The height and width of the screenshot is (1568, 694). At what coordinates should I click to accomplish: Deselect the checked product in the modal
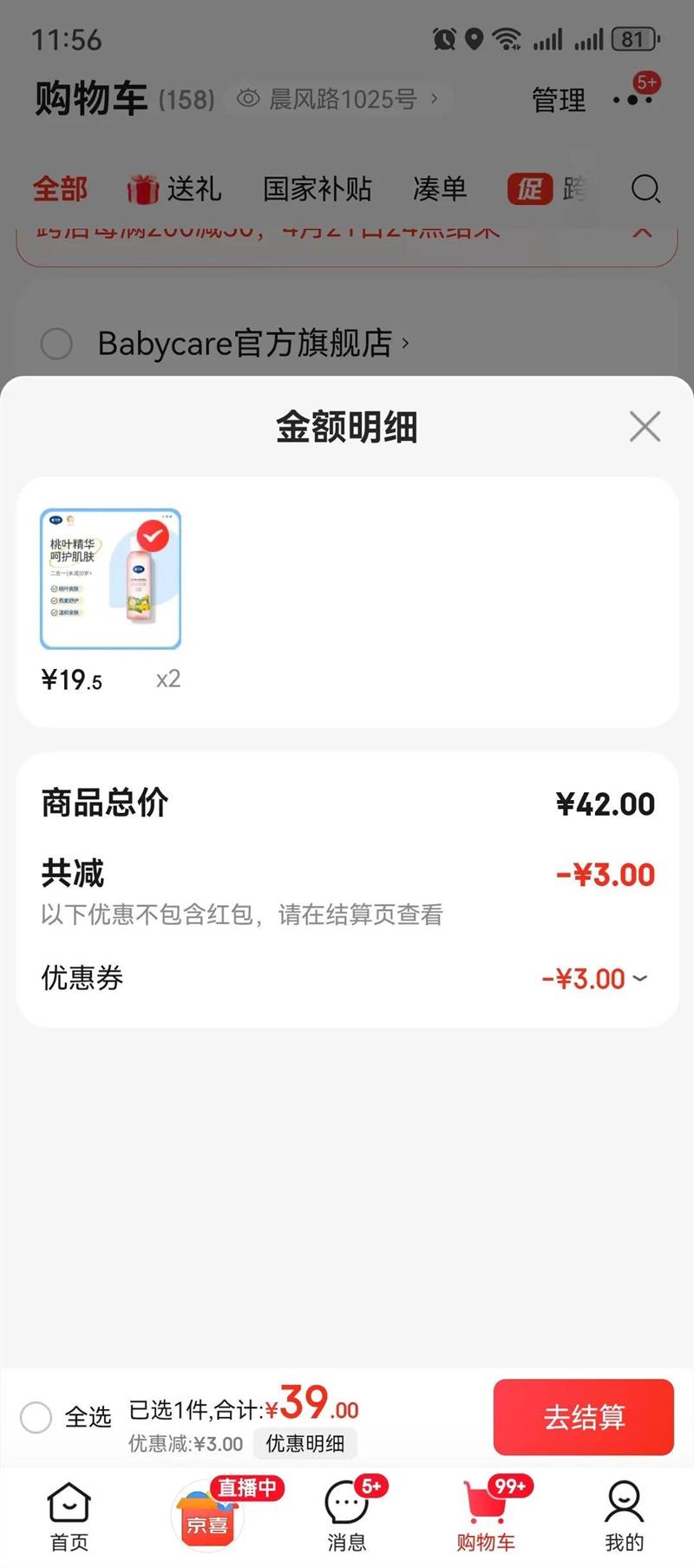tap(153, 536)
